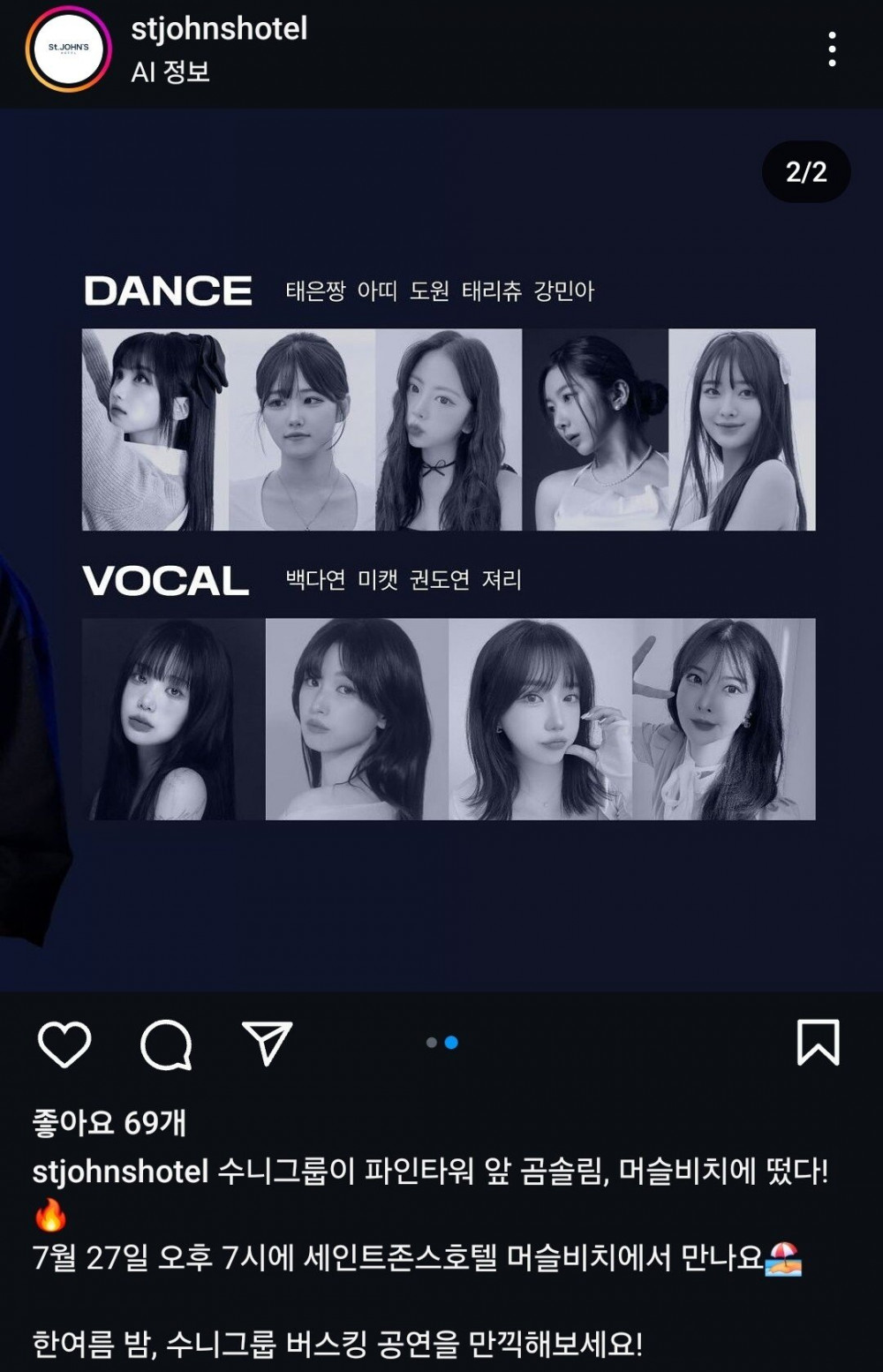
Task: Open the comments on this post
Action: (x=166, y=1044)
